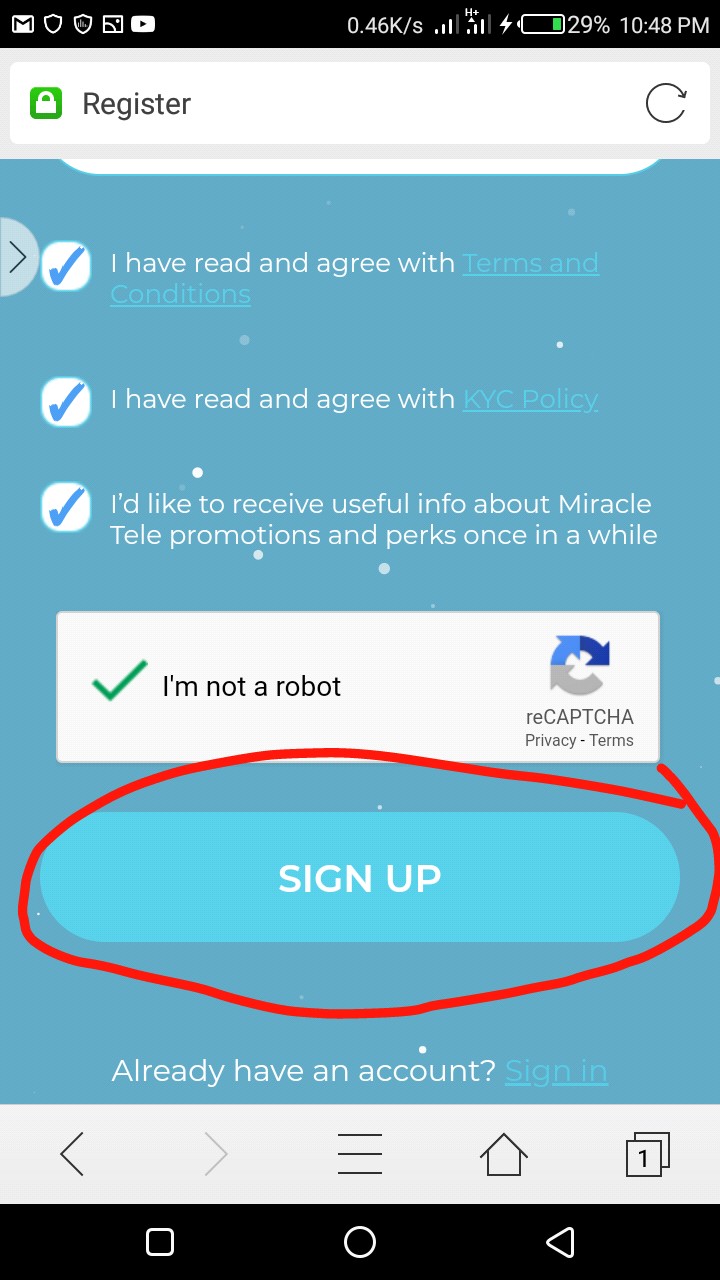The image size is (720, 1280).
Task: Uncheck the Miracle Tele promotions checkbox
Action: [66, 507]
